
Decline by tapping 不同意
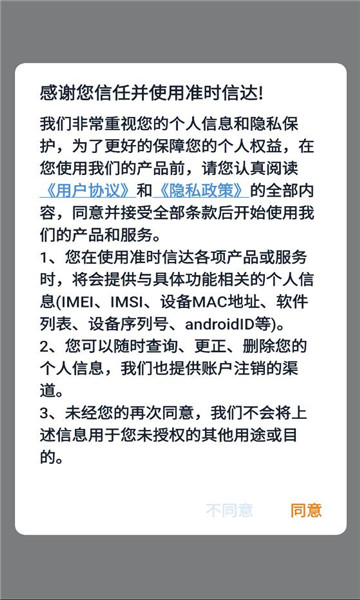(x=229, y=510)
